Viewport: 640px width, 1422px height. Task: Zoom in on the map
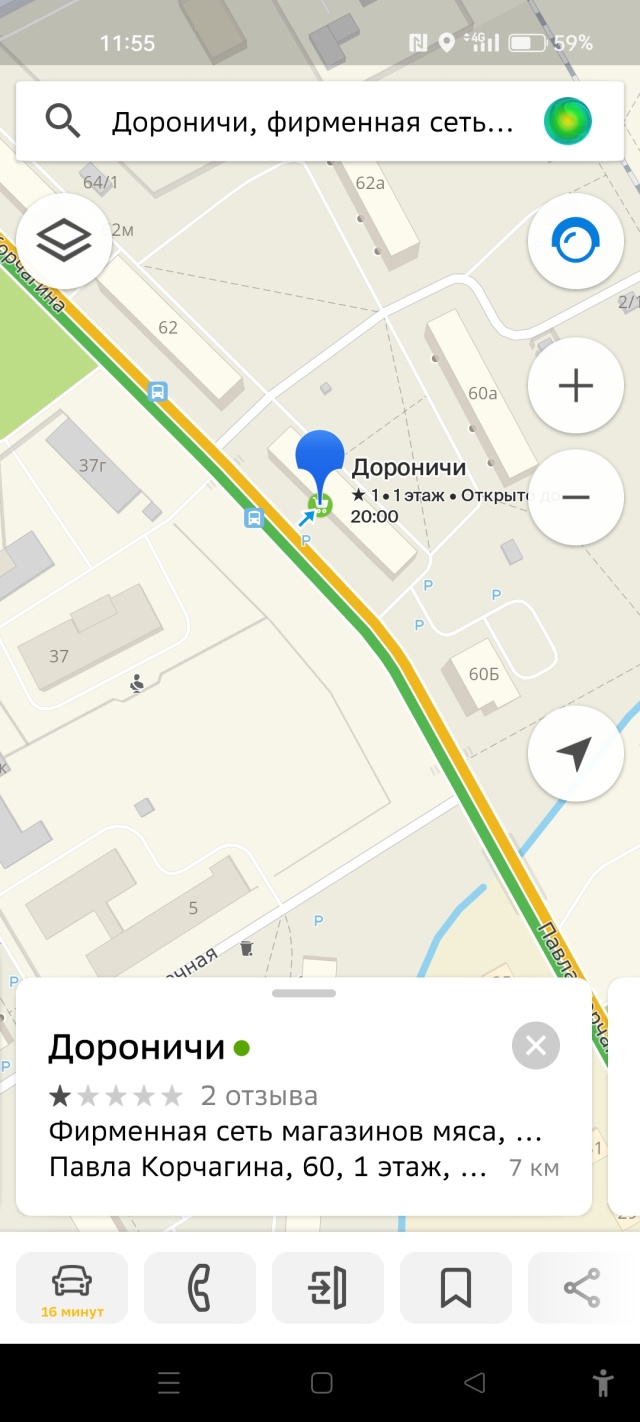click(575, 386)
